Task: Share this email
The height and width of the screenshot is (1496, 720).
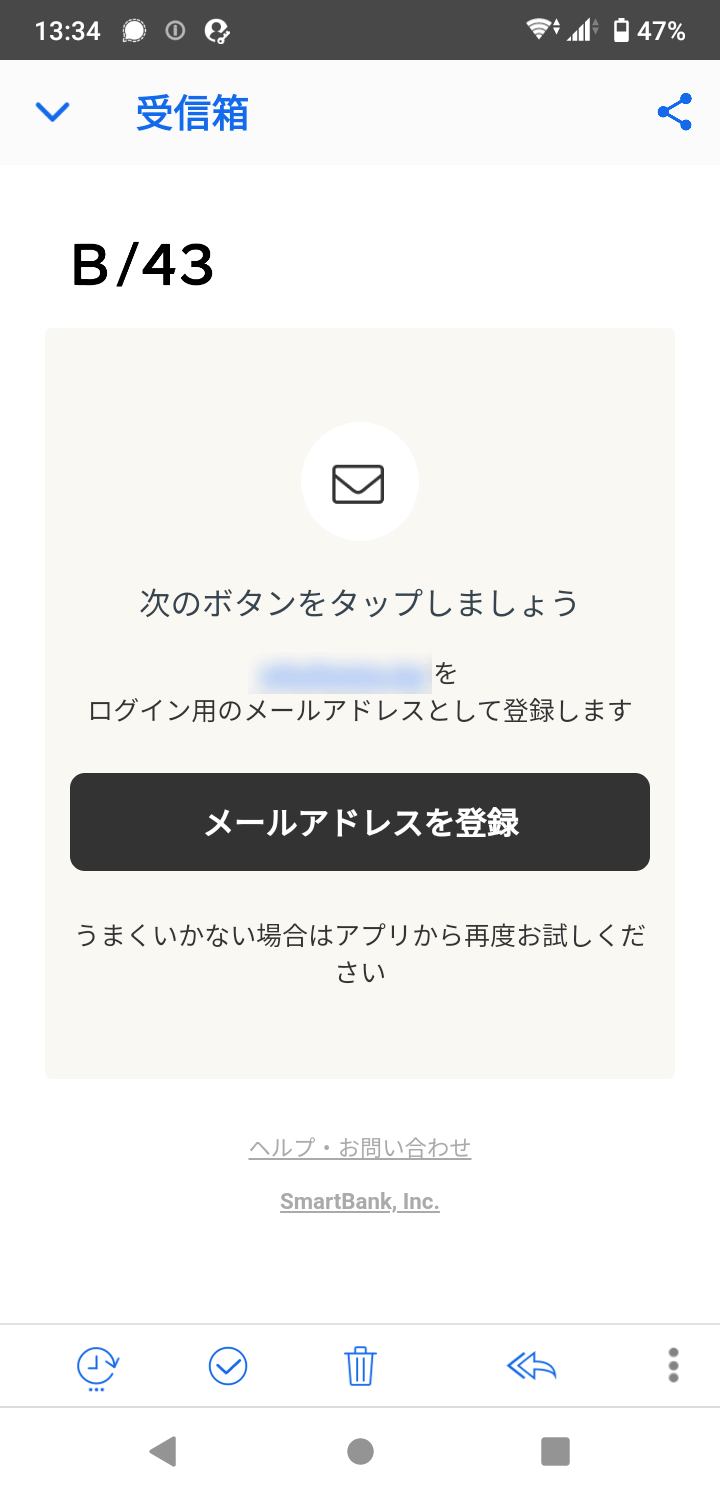Action: click(675, 112)
